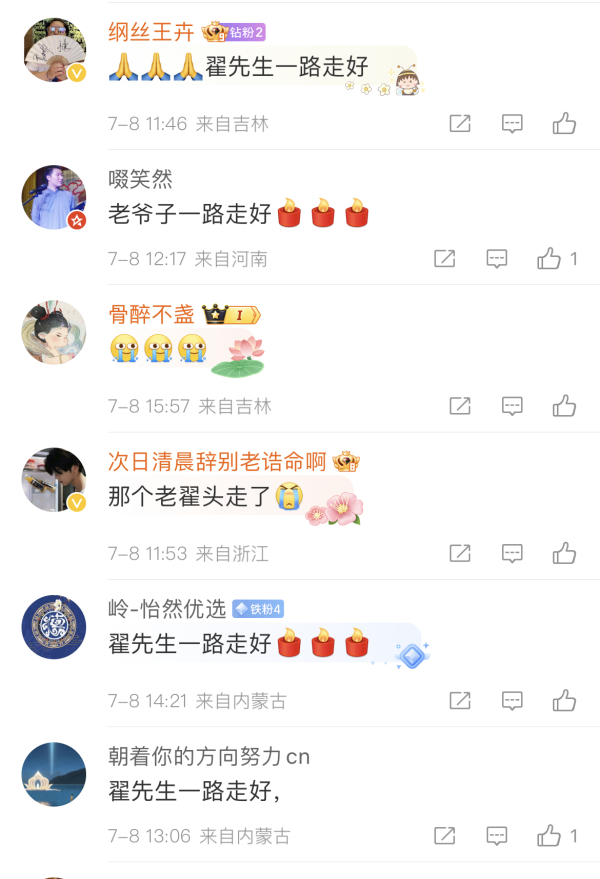The width and height of the screenshot is (600, 879).
Task: Reply to 次日清晨辞别老诰命啊's comment
Action: tap(512, 553)
